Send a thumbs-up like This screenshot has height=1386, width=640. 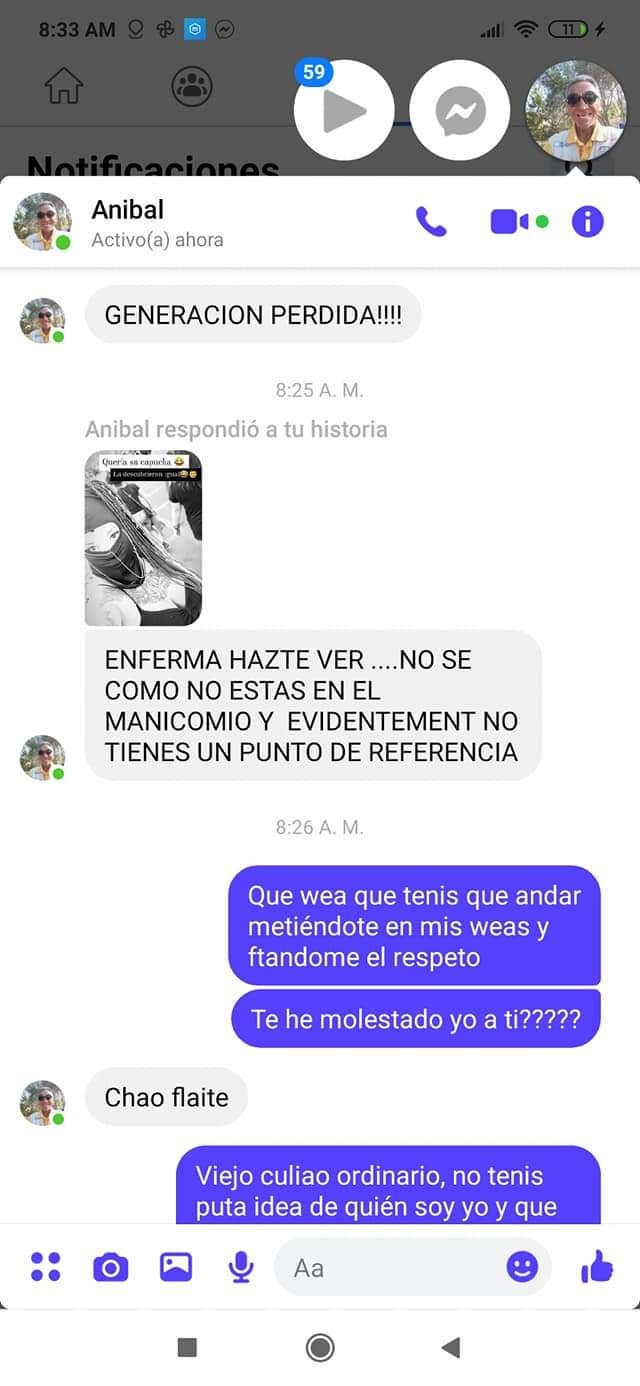tap(597, 1267)
